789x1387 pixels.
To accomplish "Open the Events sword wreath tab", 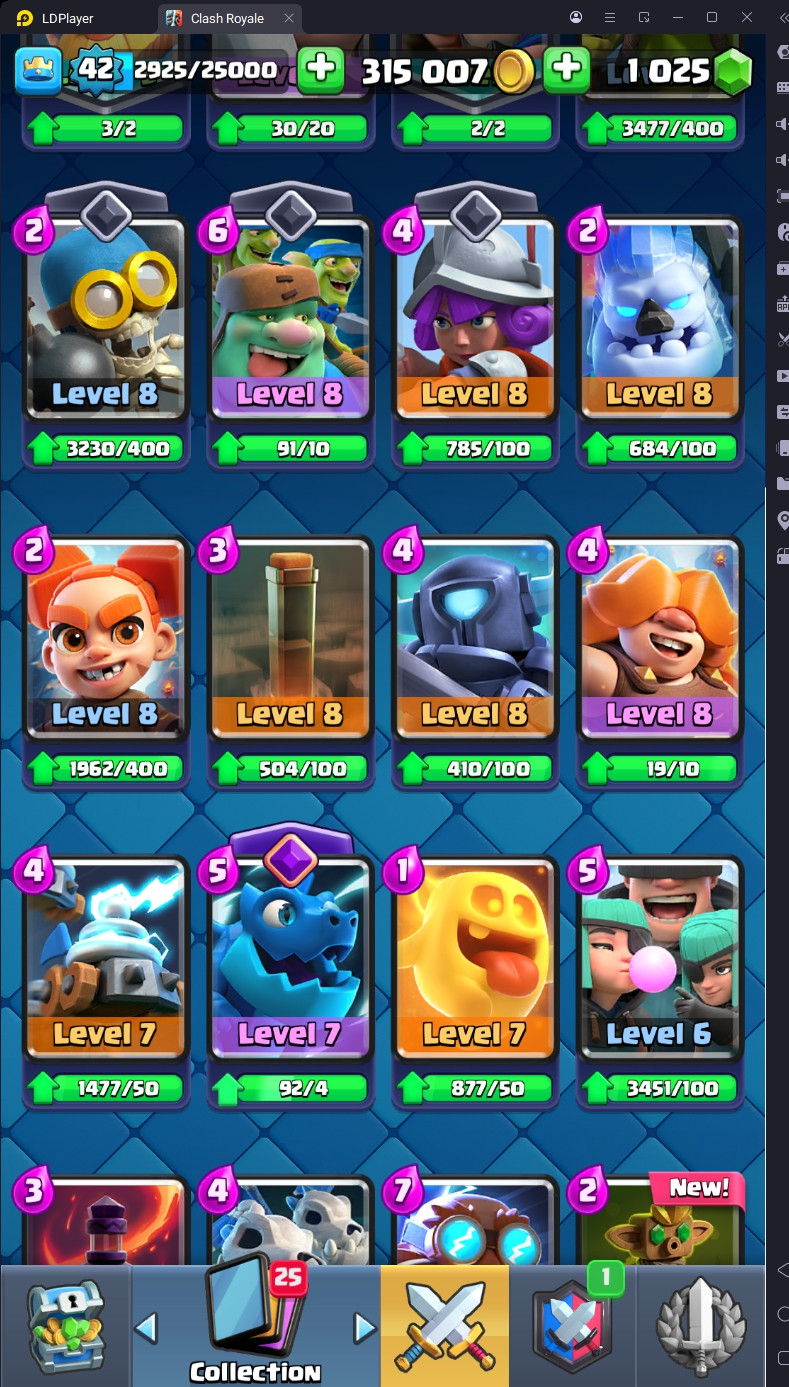I will pyautogui.click(x=701, y=1325).
